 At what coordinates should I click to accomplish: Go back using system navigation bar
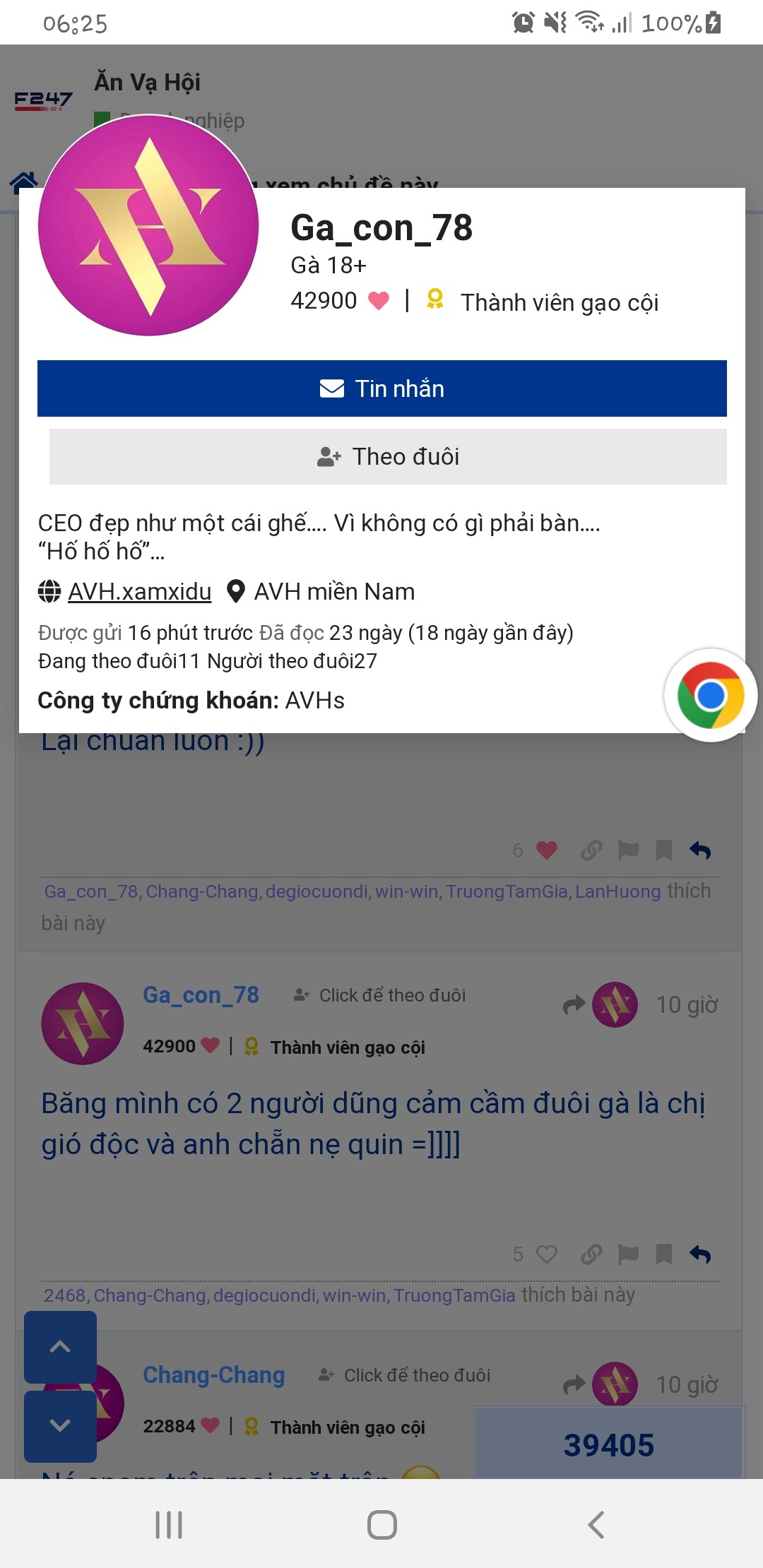click(x=596, y=1524)
